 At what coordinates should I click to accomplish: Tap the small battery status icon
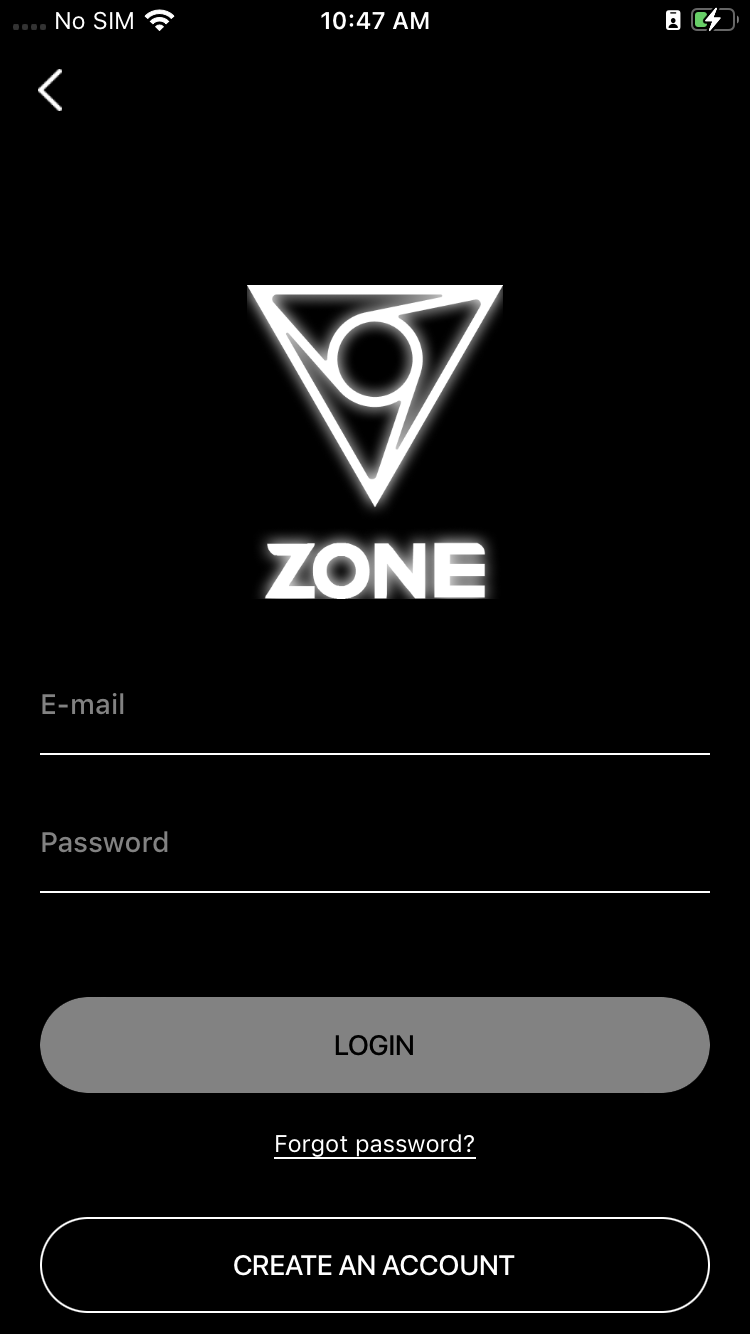(x=671, y=18)
